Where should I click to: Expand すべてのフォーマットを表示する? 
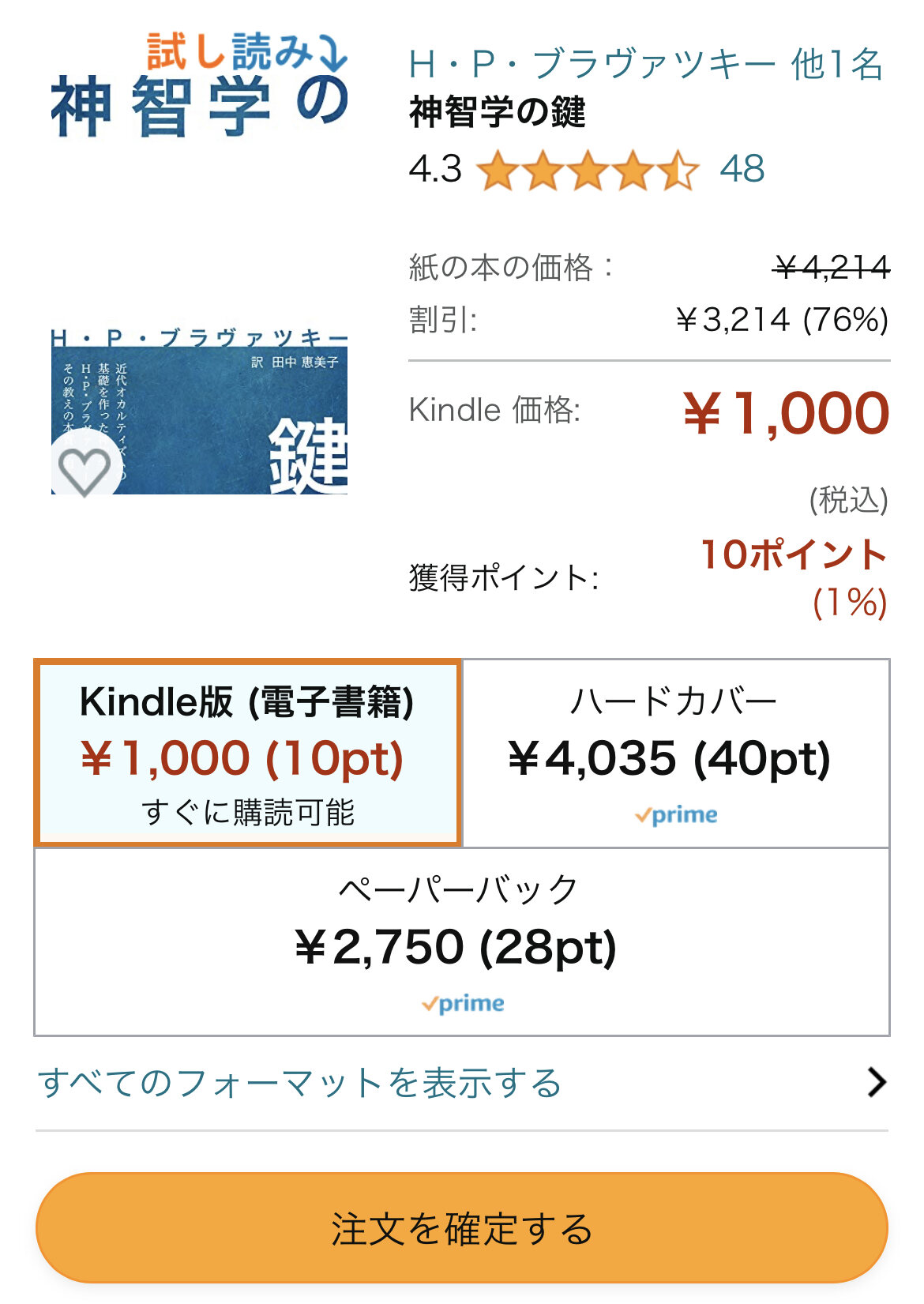[x=461, y=1082]
